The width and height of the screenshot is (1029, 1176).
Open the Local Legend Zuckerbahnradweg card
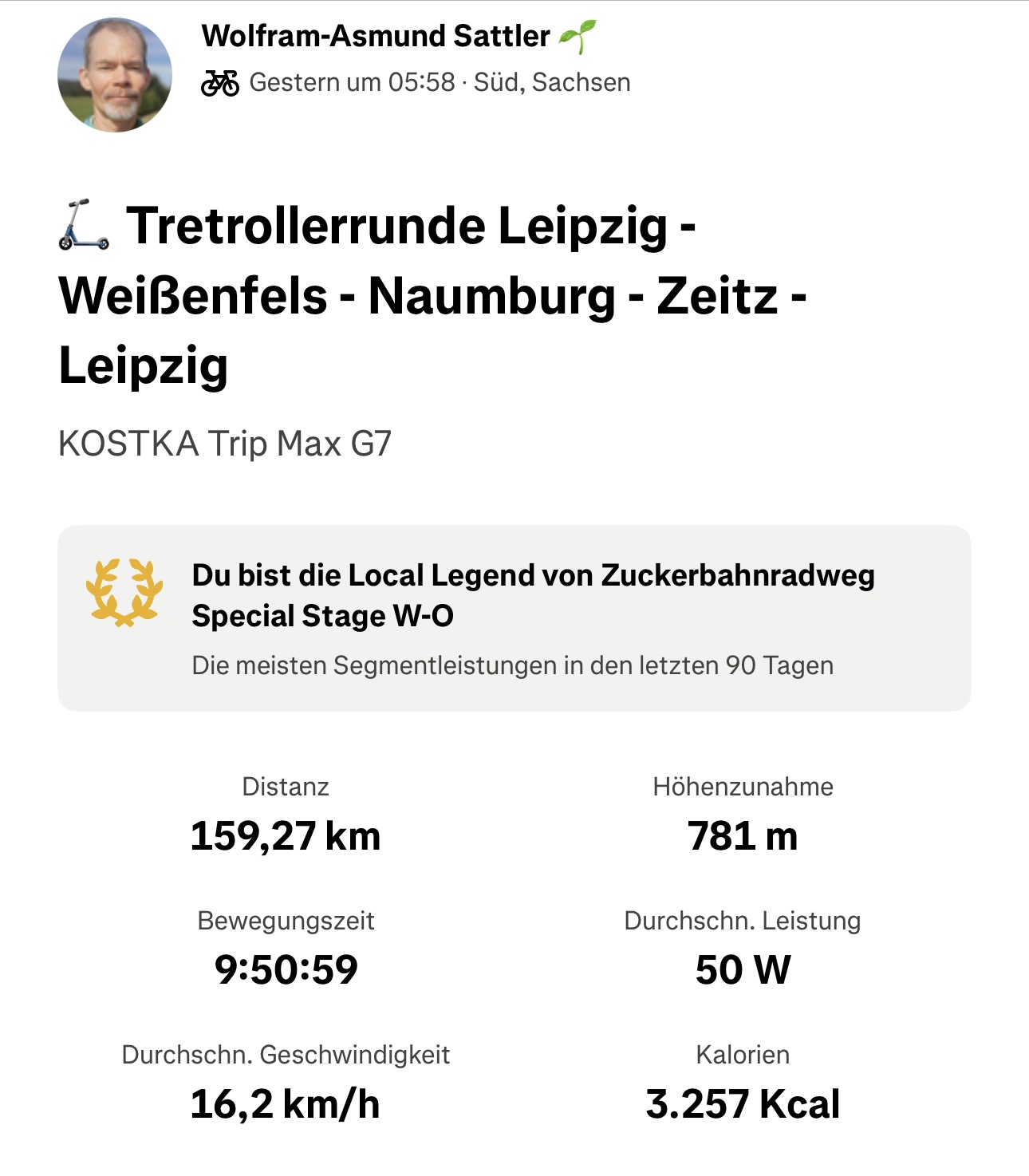(514, 618)
